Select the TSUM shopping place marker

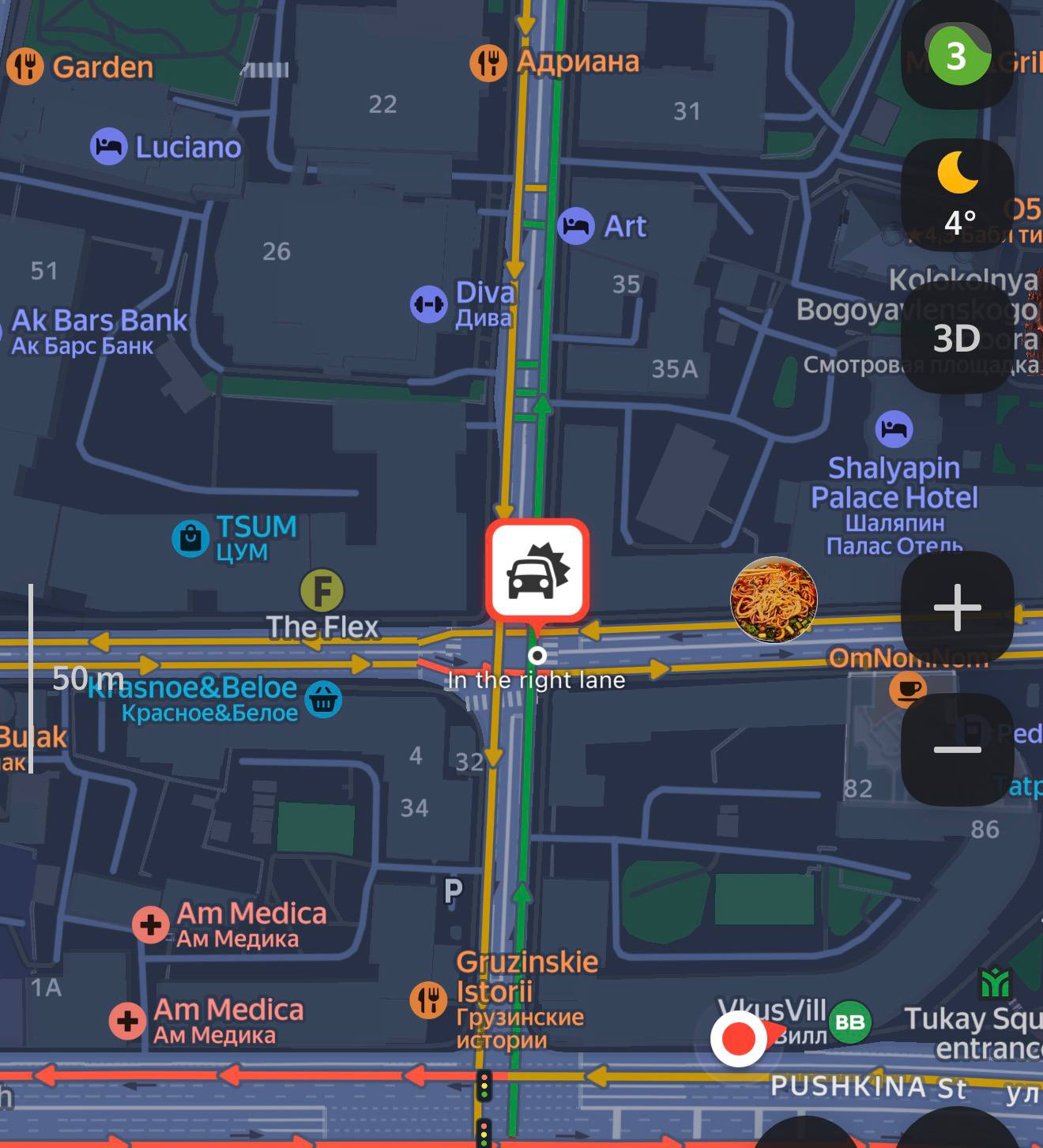(190, 539)
